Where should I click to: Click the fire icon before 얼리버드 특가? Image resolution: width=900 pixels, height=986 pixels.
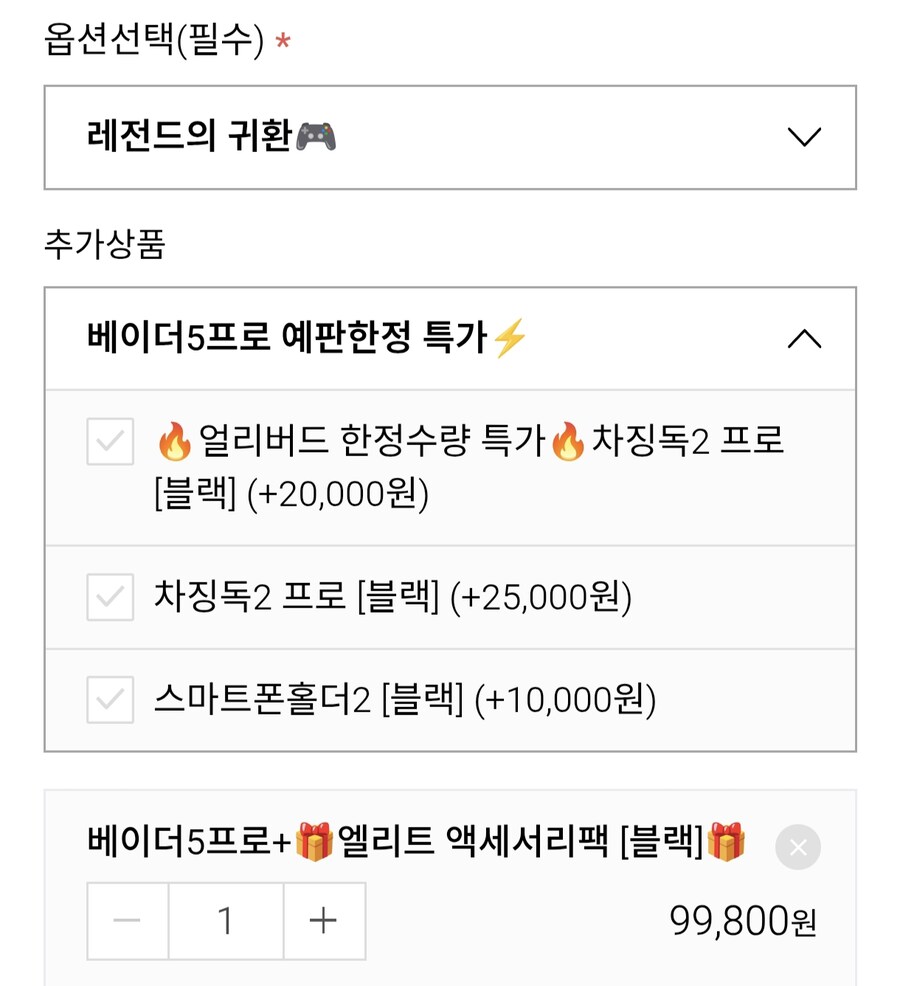tap(177, 443)
